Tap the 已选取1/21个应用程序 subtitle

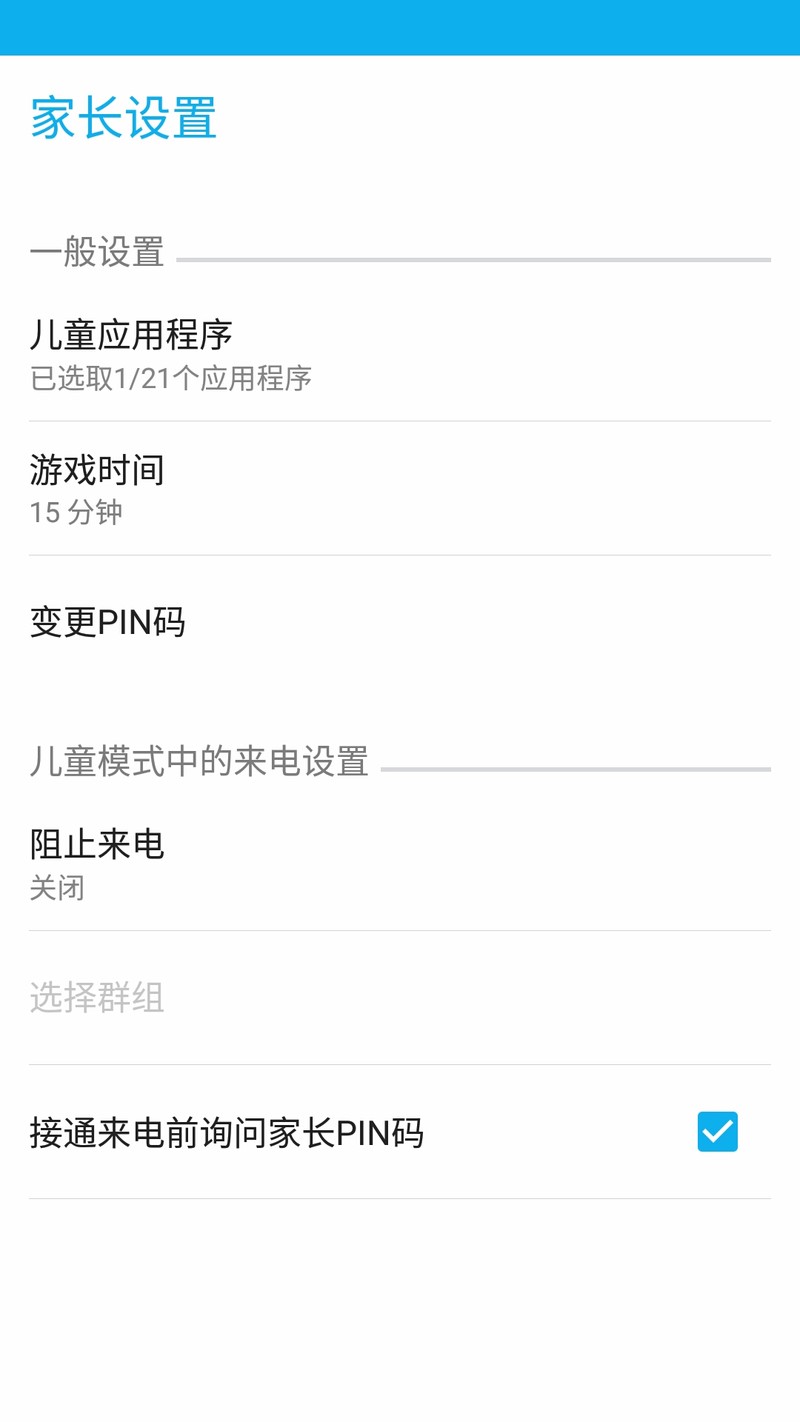[x=171, y=379]
